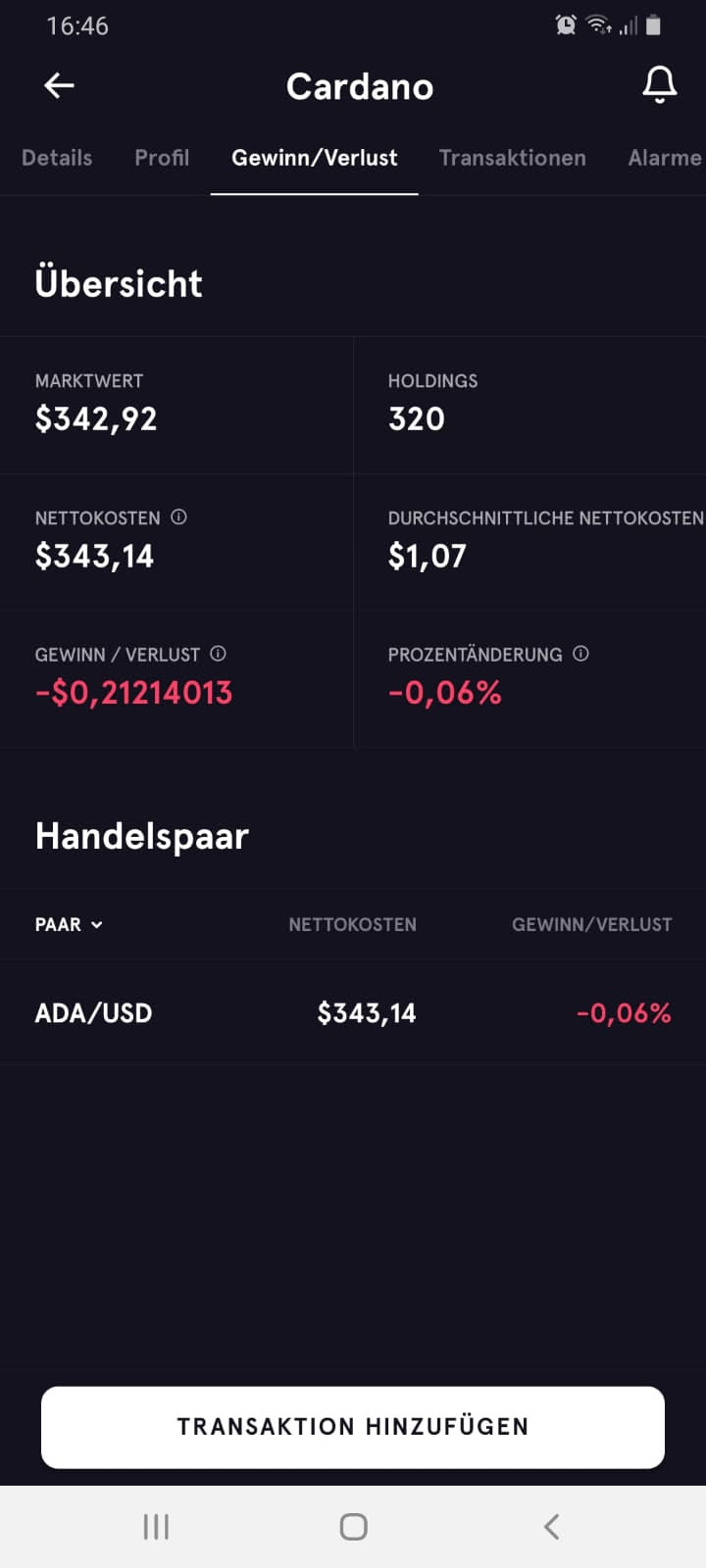Go back using the top-left arrow
The width and height of the screenshot is (706, 1568).
coord(59,86)
